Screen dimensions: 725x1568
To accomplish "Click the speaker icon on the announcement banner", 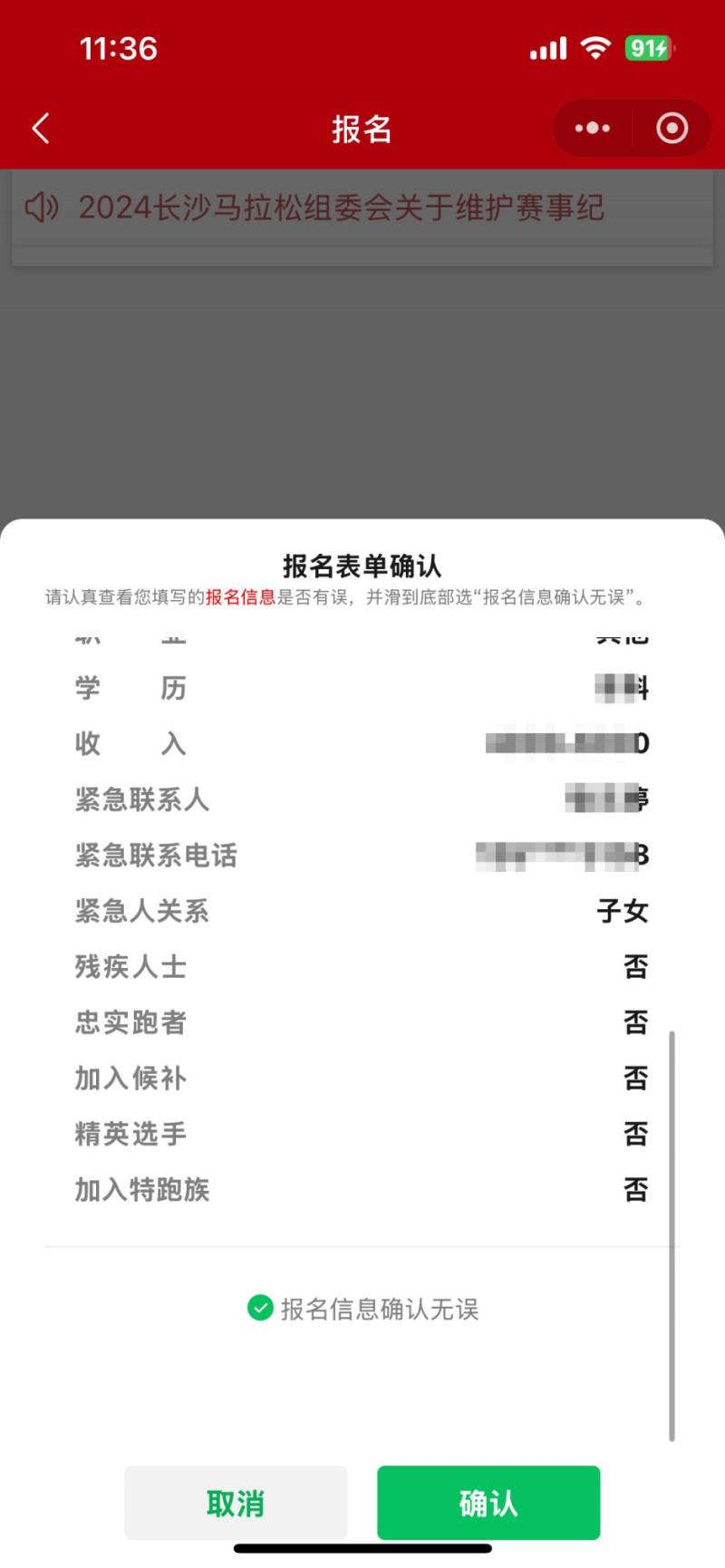I will [39, 208].
